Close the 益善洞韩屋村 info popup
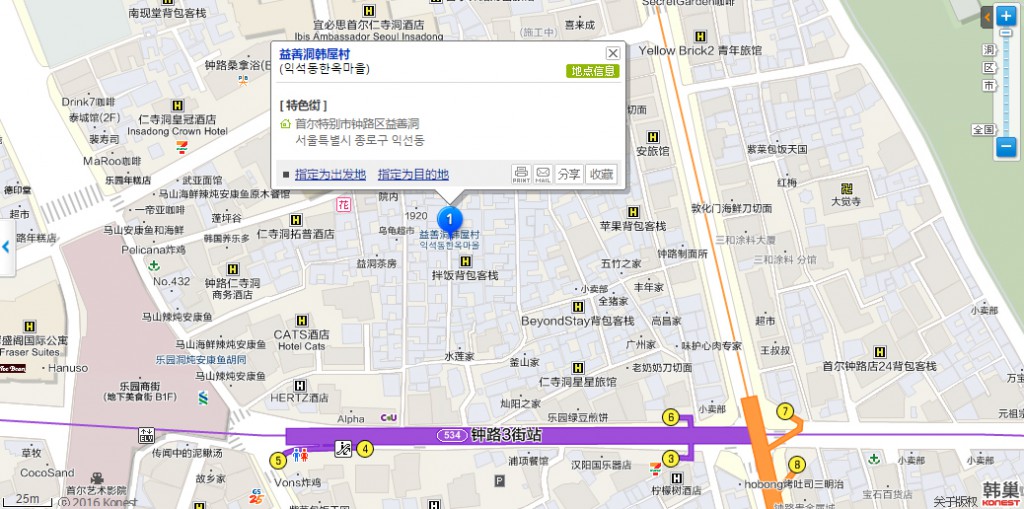This screenshot has height=509, width=1024. (x=612, y=53)
